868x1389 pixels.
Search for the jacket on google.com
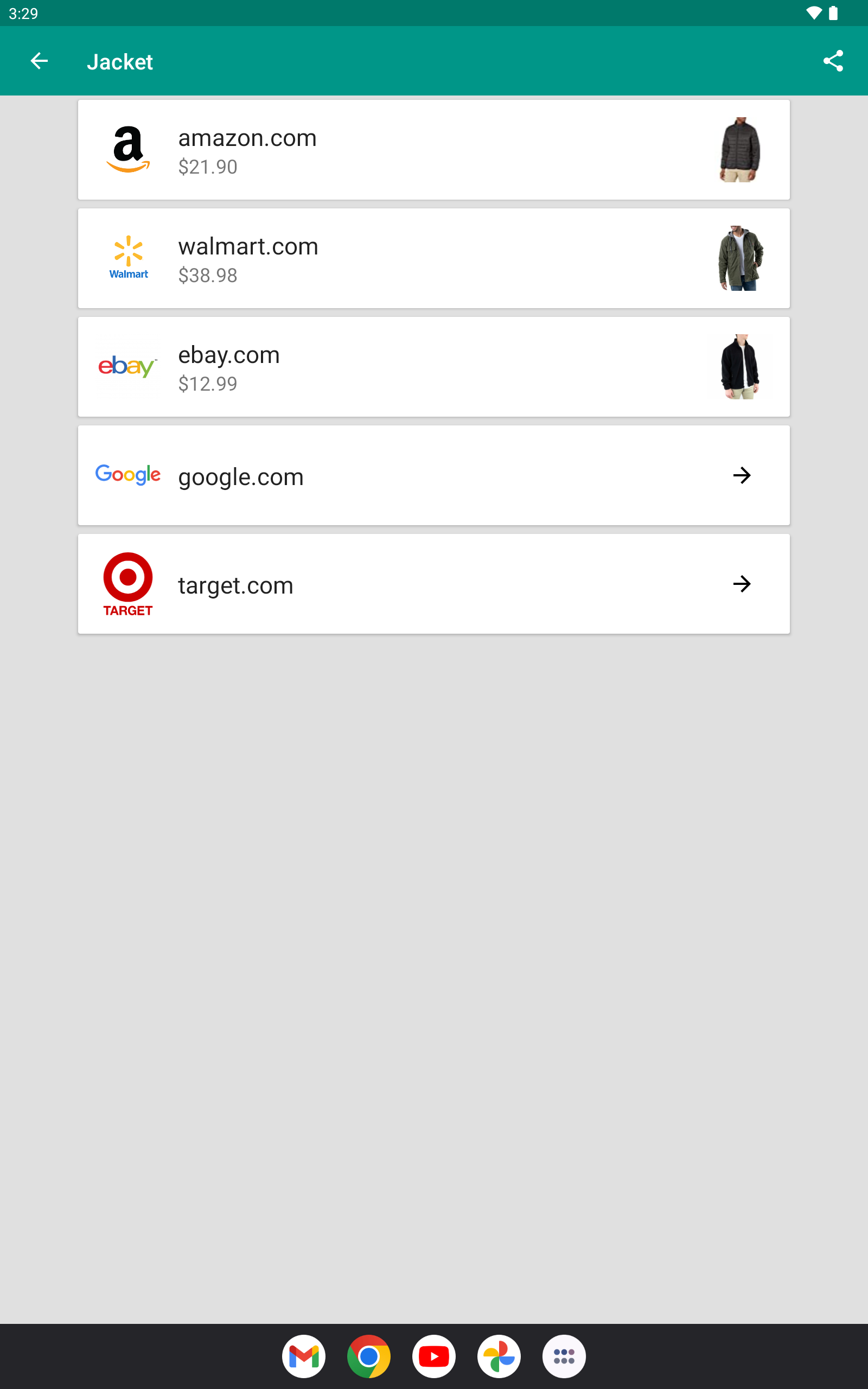(434, 475)
